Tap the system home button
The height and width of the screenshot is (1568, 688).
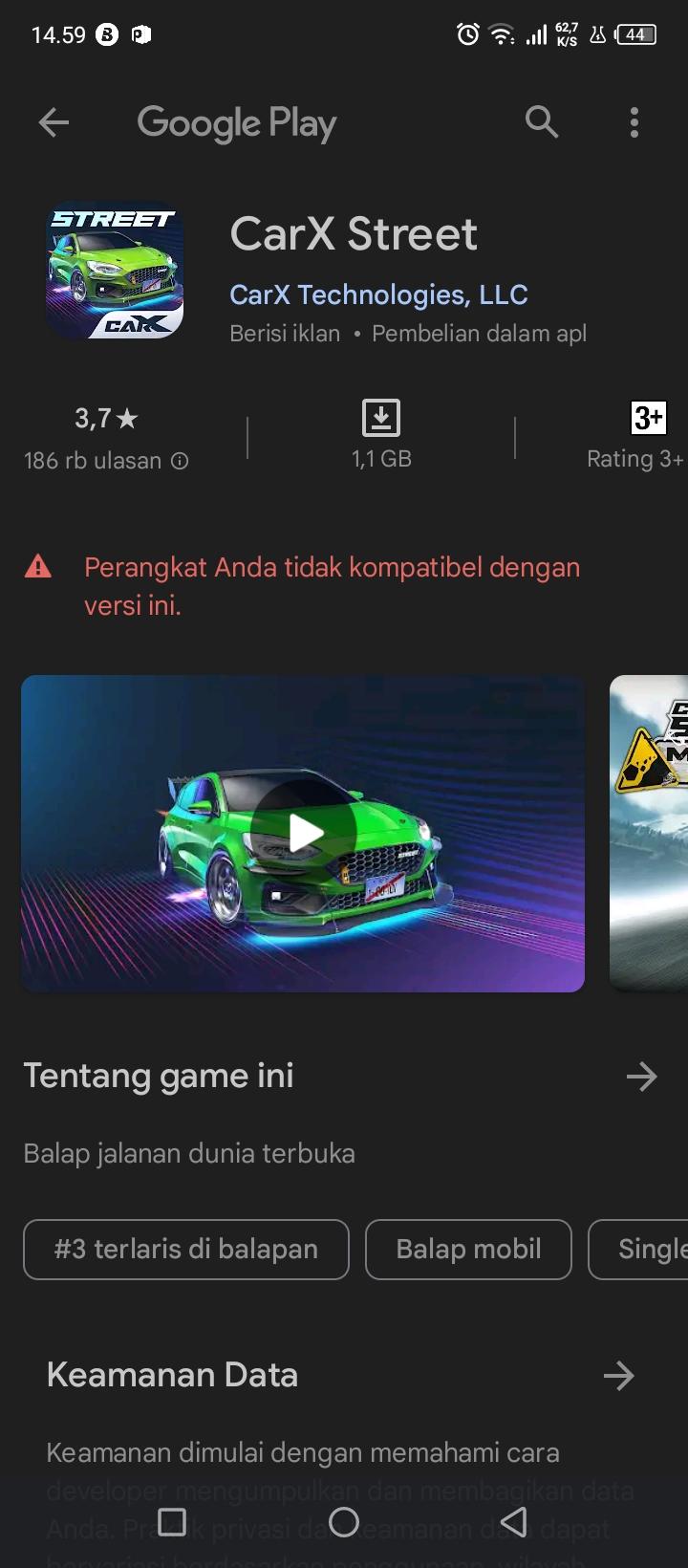(344, 1522)
